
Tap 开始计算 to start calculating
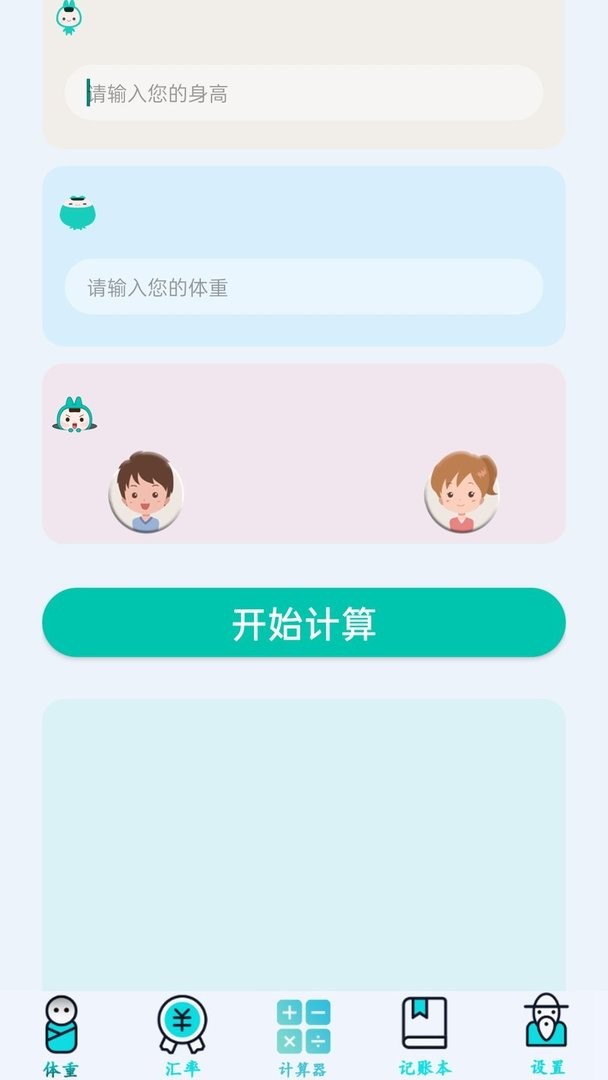(x=303, y=623)
